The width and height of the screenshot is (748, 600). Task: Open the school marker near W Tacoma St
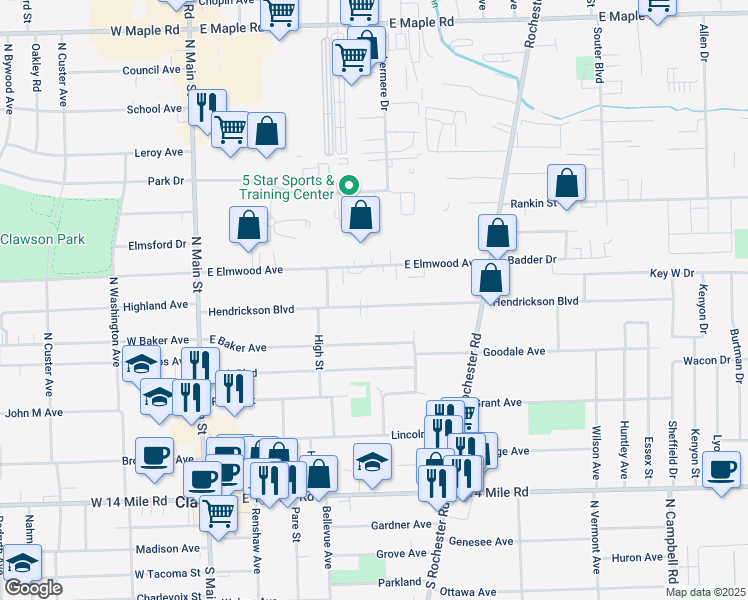pos(22,567)
